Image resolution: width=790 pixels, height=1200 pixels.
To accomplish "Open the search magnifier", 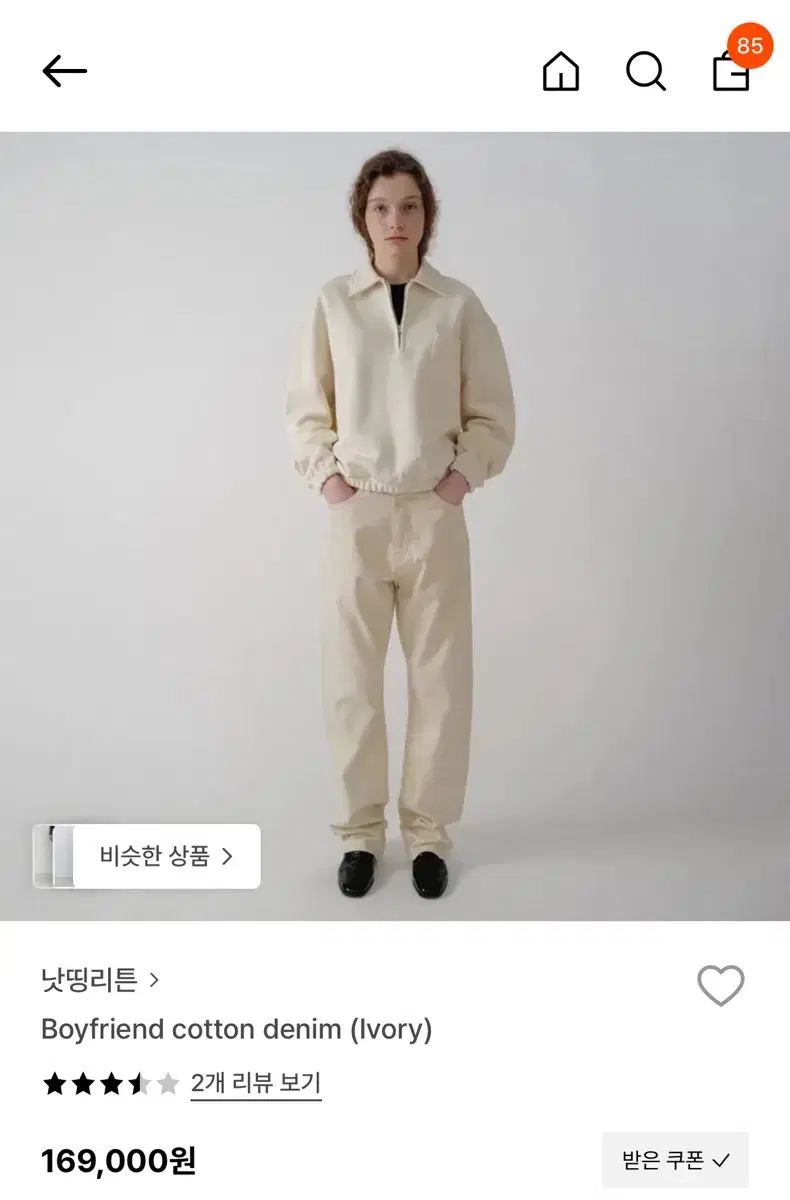I will pyautogui.click(x=646, y=71).
